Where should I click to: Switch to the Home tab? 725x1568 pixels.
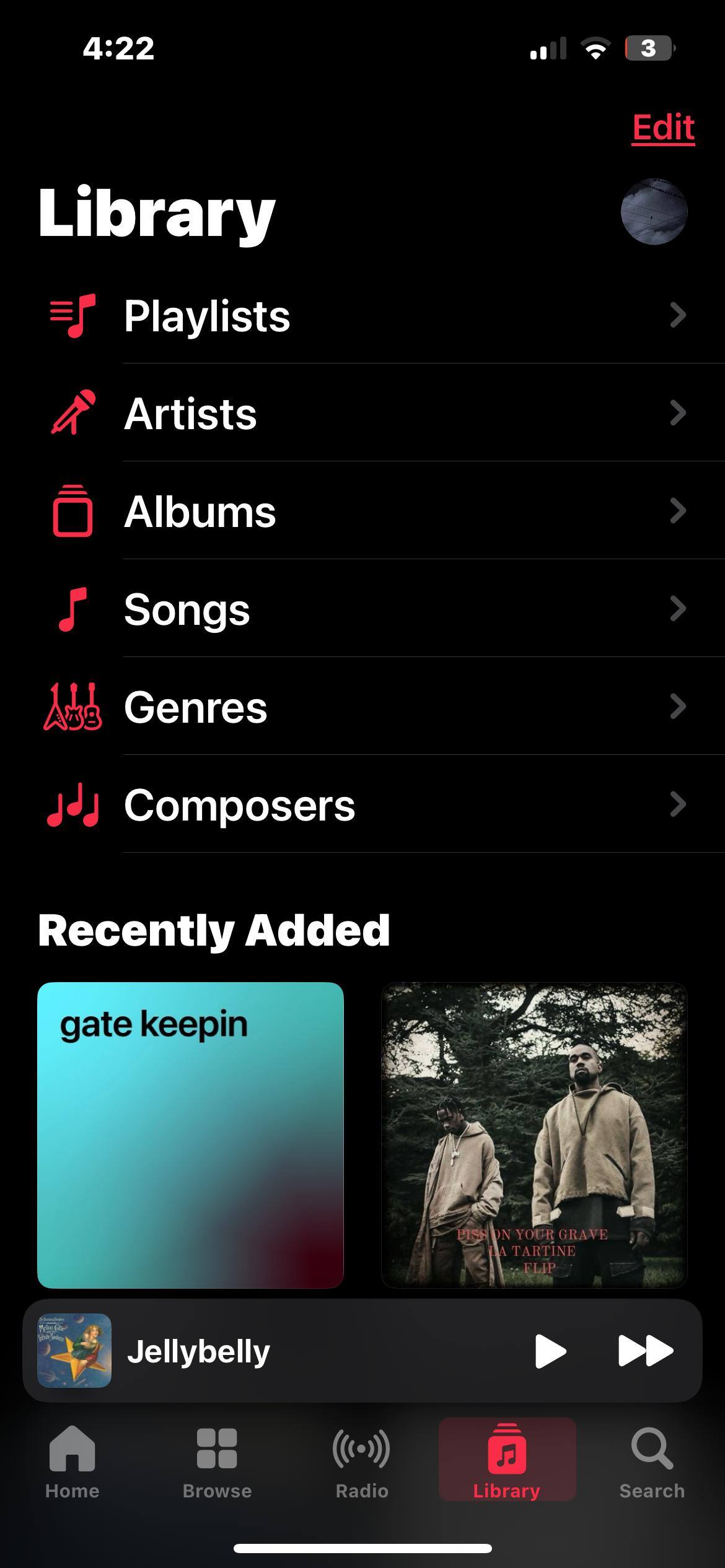click(72, 1463)
